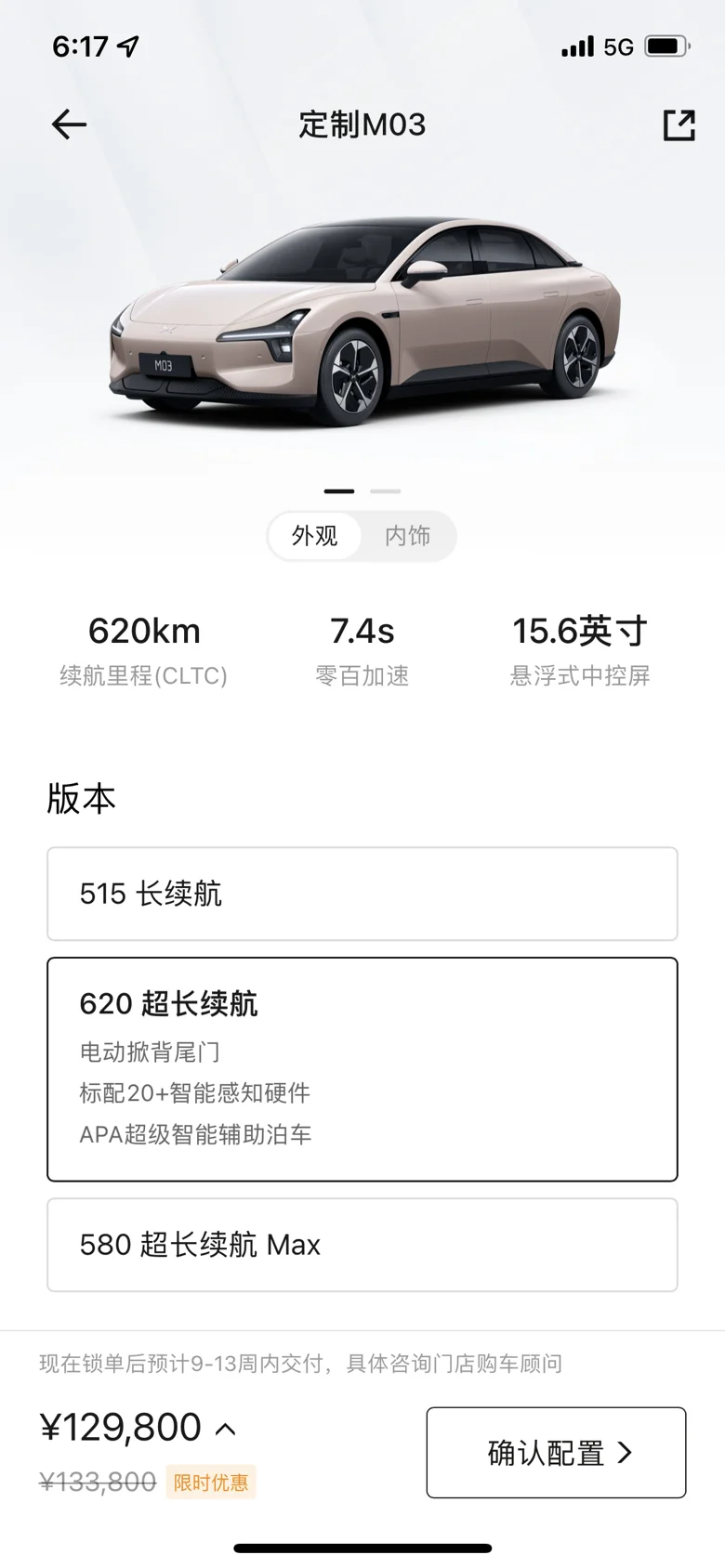Screen dimensions: 725x1568
Task: Select the 515 长续航 version
Action: 362,894
